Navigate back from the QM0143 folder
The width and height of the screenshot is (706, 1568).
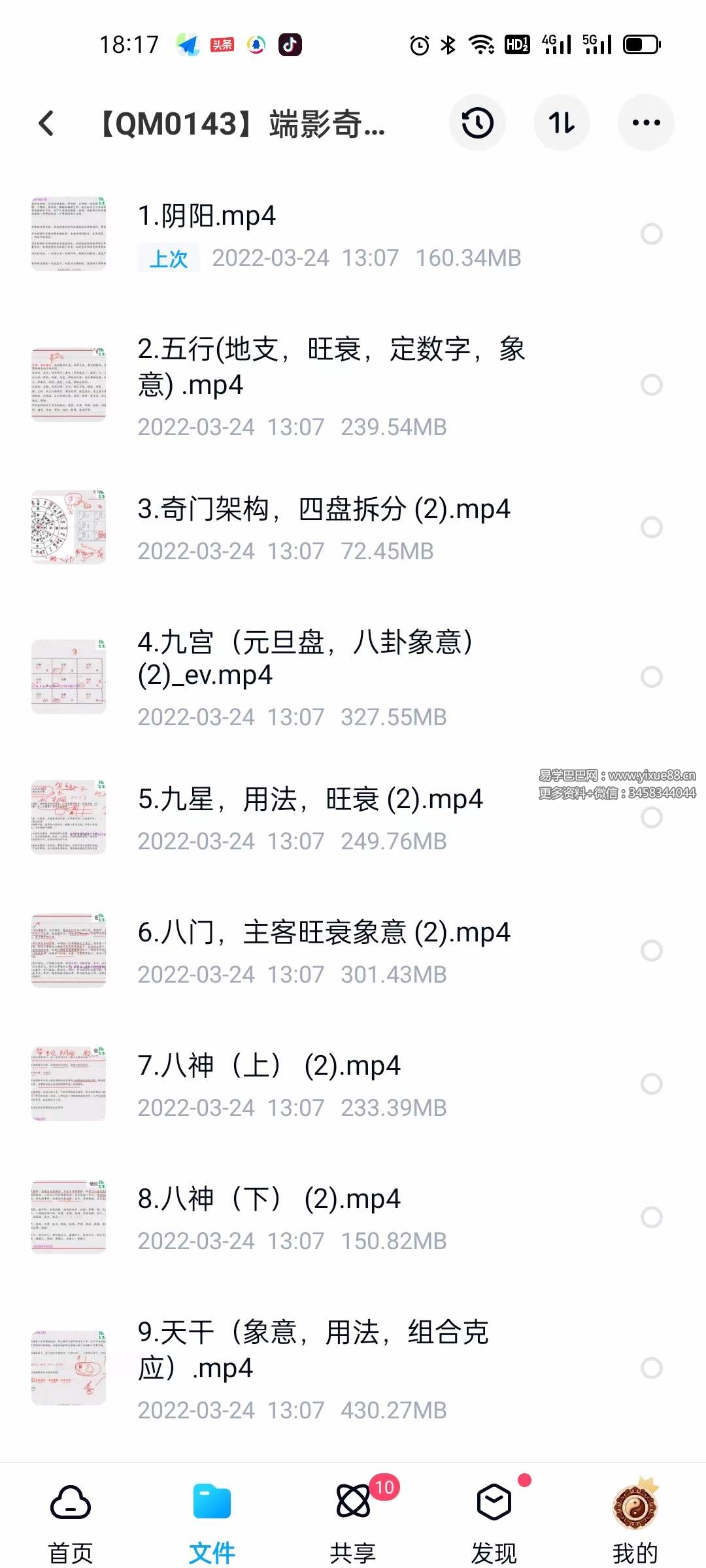click(46, 123)
